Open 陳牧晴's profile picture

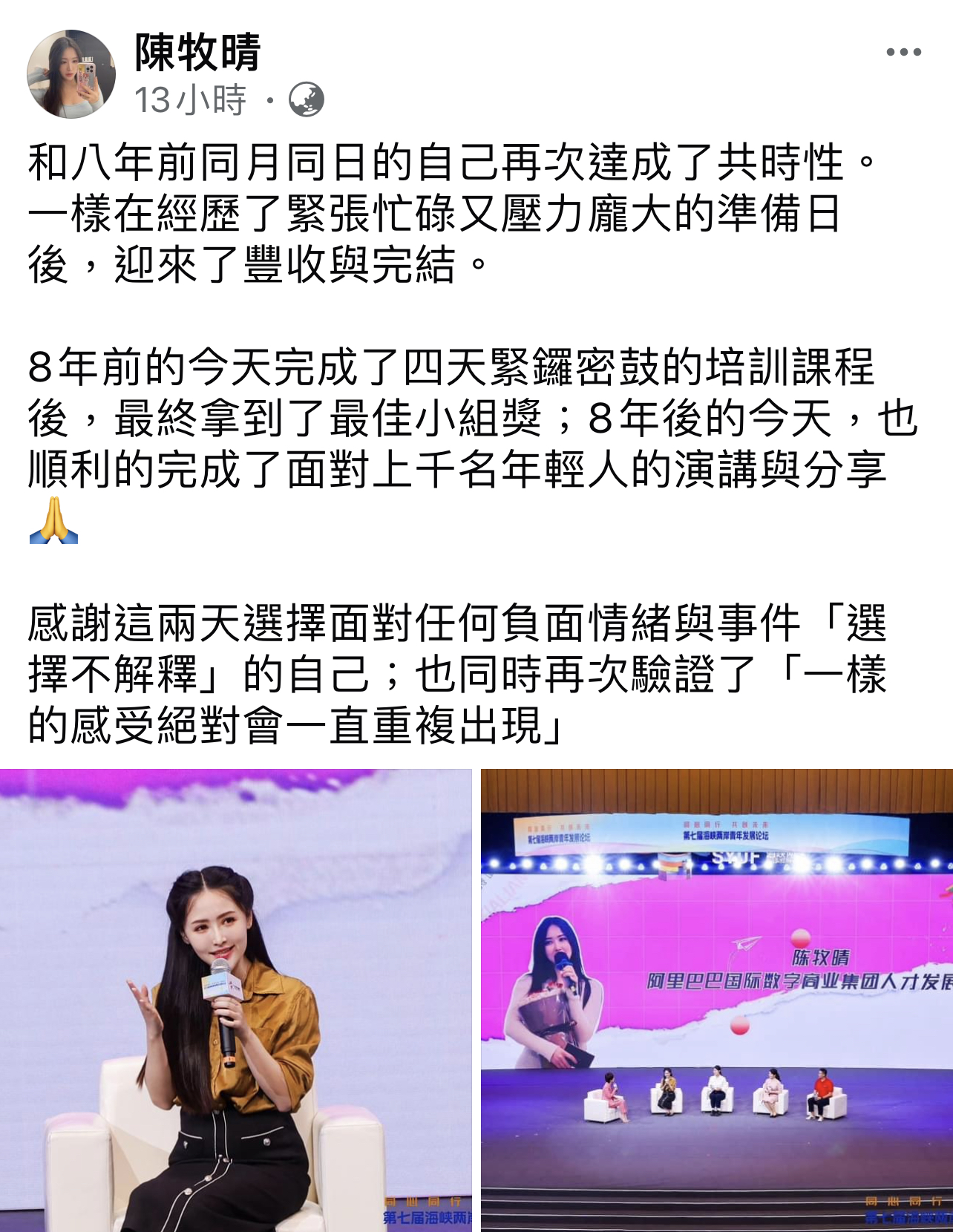(x=71, y=74)
